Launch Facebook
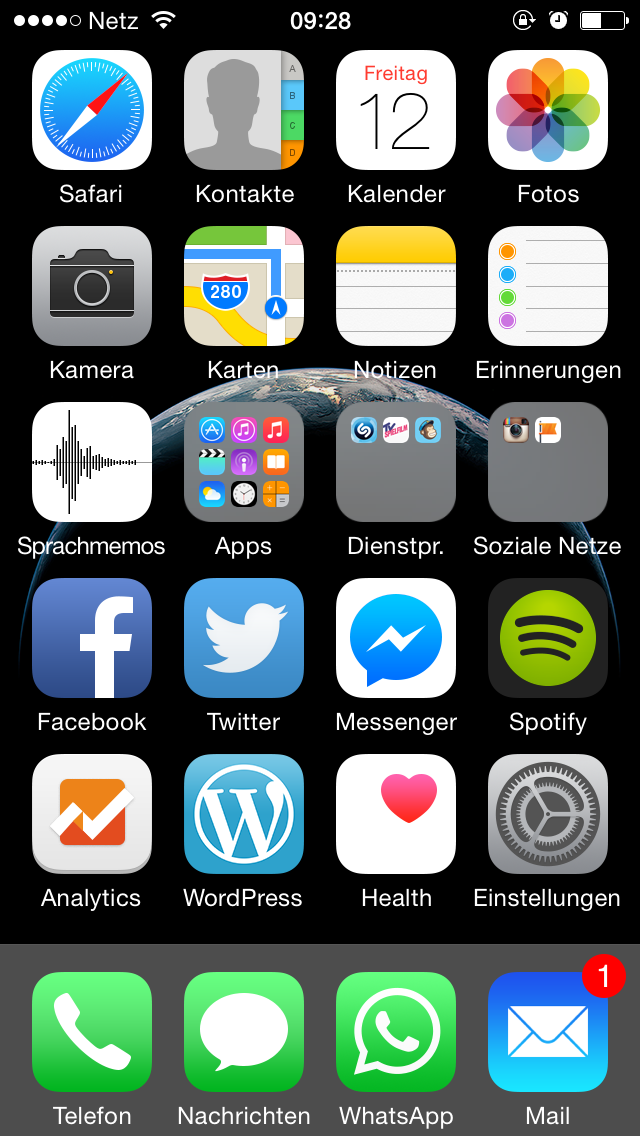The width and height of the screenshot is (640, 1136). coord(92,638)
